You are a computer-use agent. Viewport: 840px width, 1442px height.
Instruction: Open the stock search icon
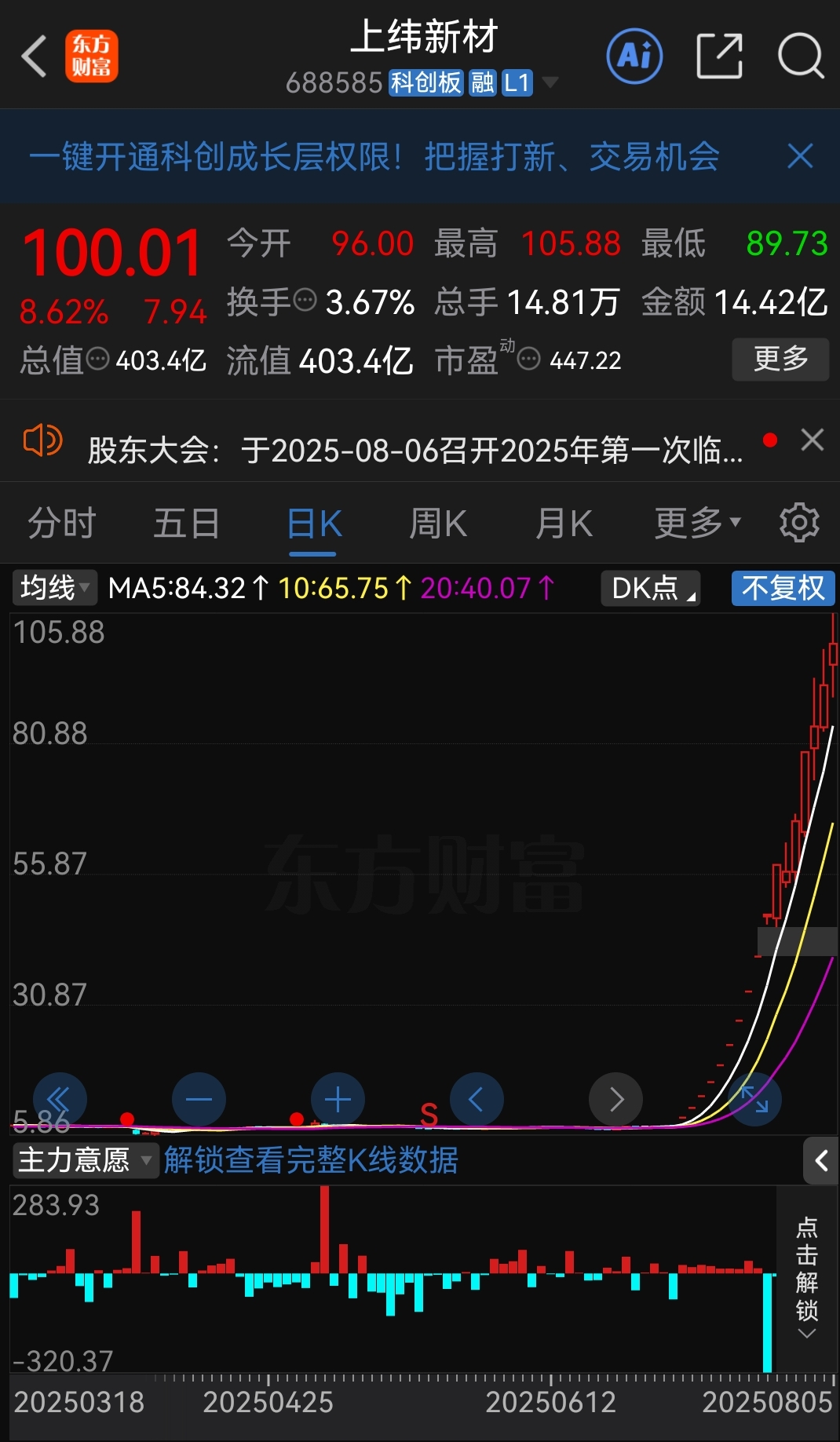(801, 57)
